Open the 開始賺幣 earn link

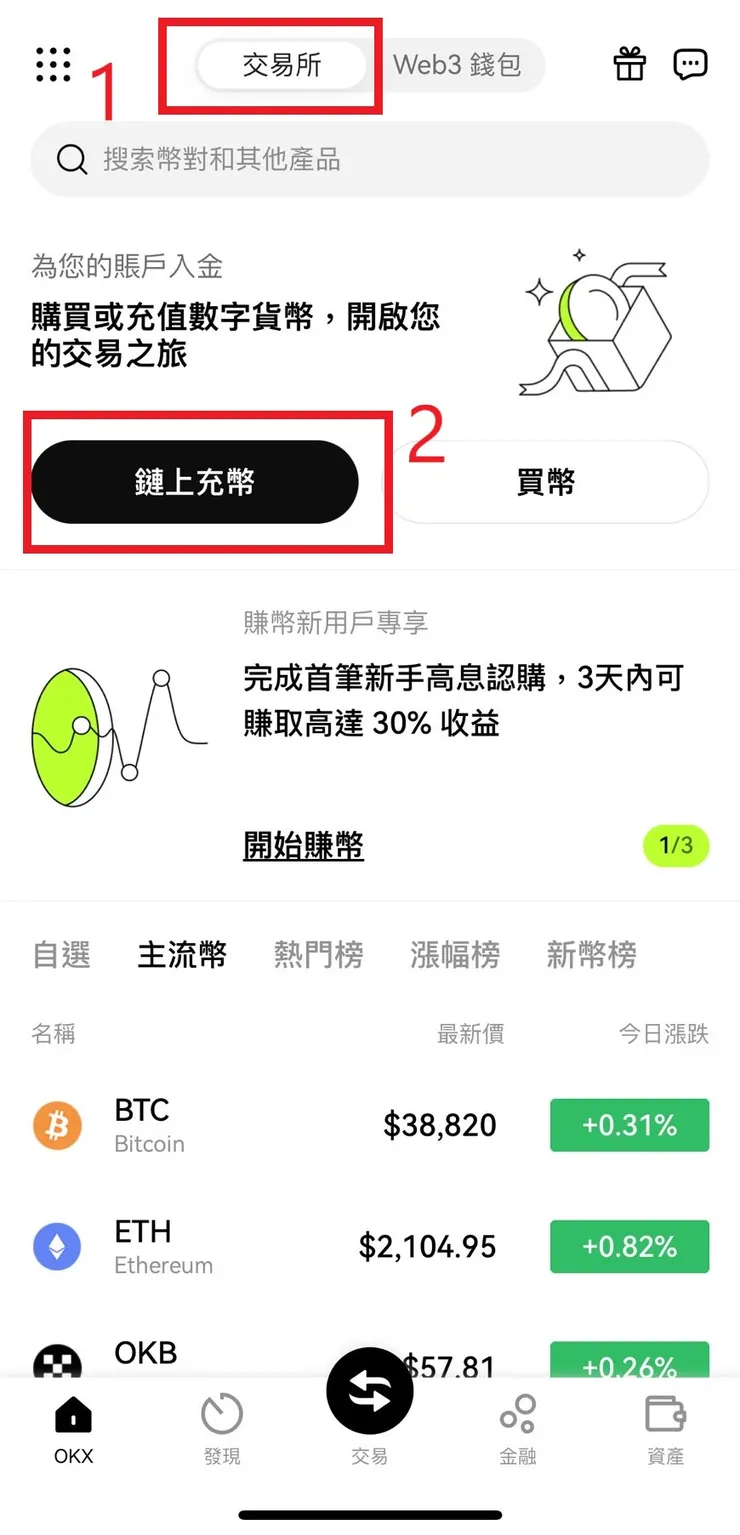click(303, 846)
